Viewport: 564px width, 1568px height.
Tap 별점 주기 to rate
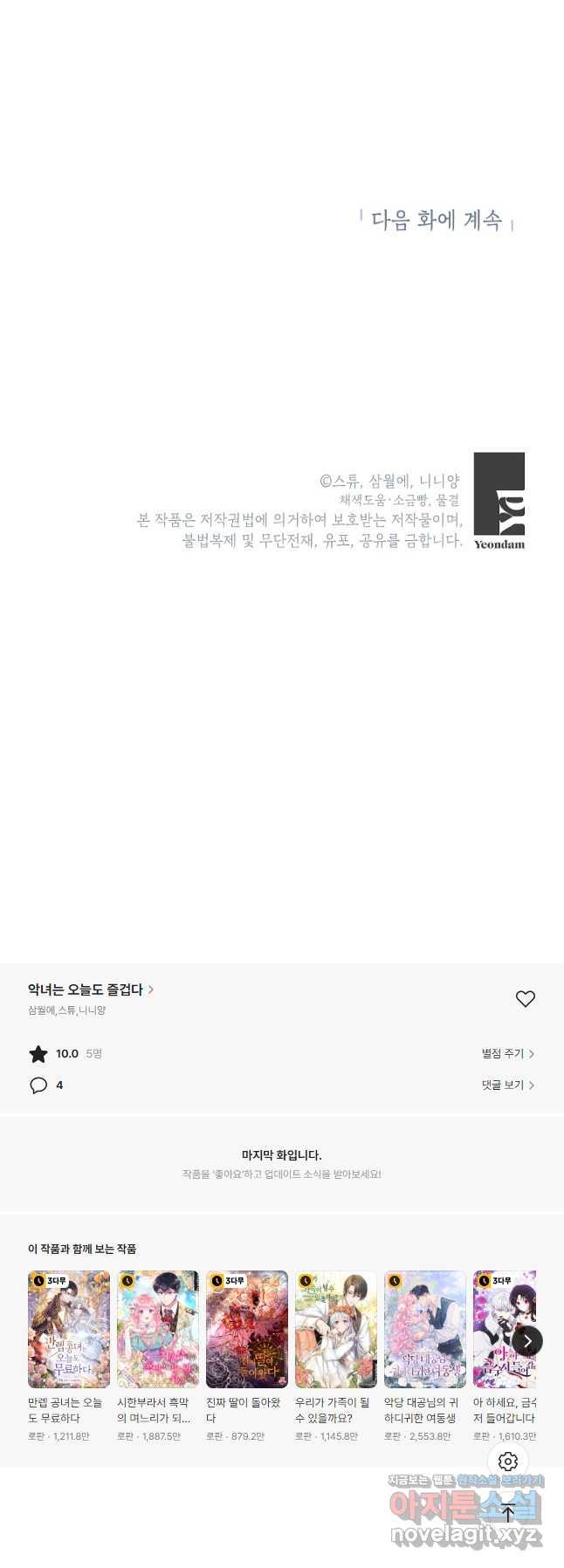(x=507, y=1054)
